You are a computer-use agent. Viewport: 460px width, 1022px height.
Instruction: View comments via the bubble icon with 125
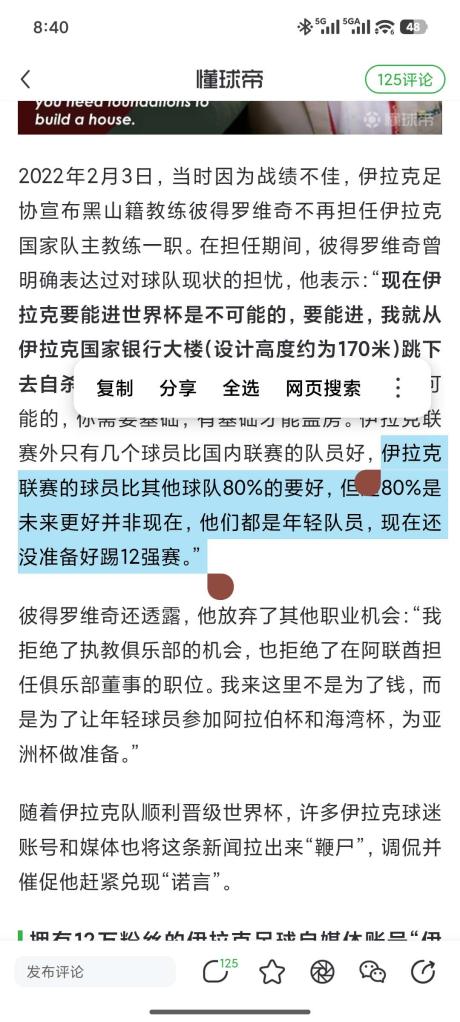[219, 971]
